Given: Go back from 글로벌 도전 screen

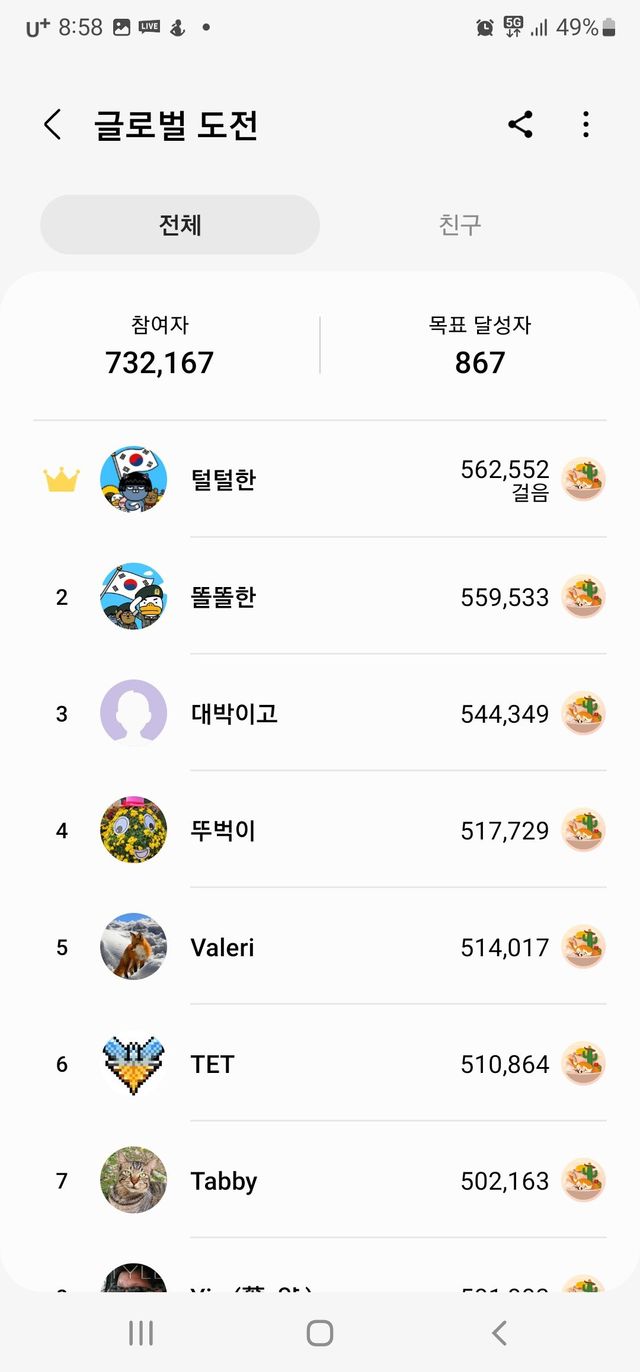Looking at the screenshot, I should tap(53, 125).
